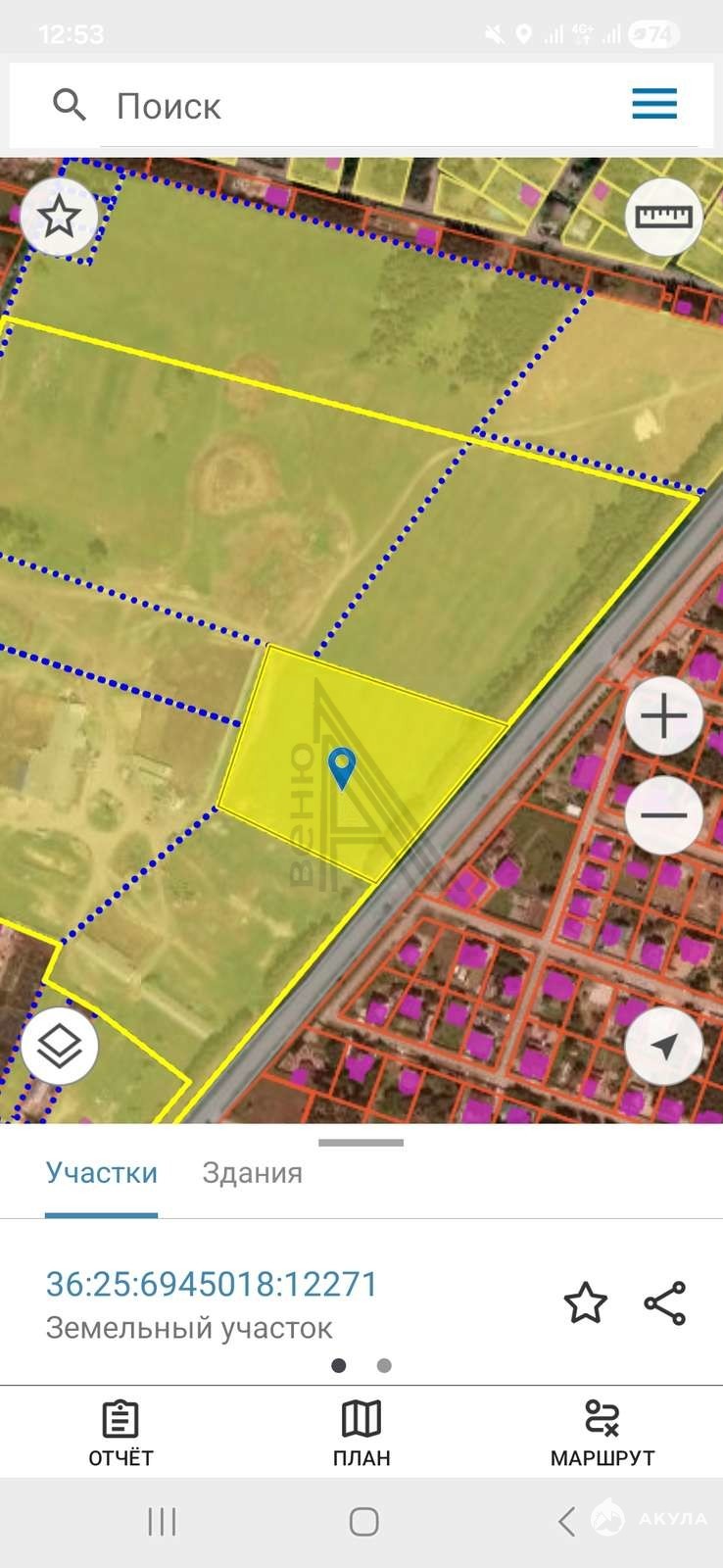Activate the ruler measurement tool
This screenshot has width=723, height=1568.
663,217
